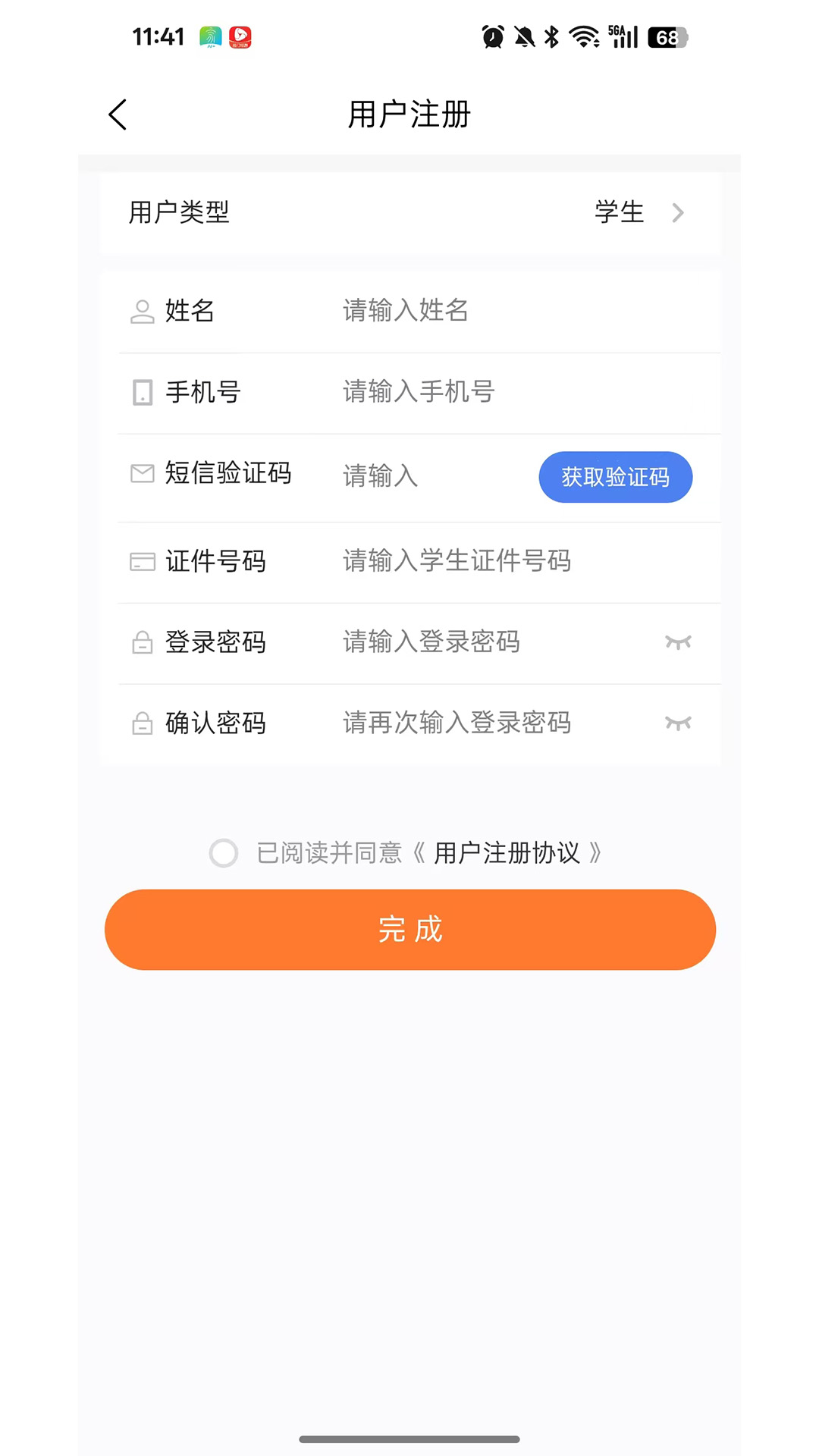Tap the 获取验证码 button
Screen dimensions: 819x1456
pyautogui.click(x=615, y=477)
